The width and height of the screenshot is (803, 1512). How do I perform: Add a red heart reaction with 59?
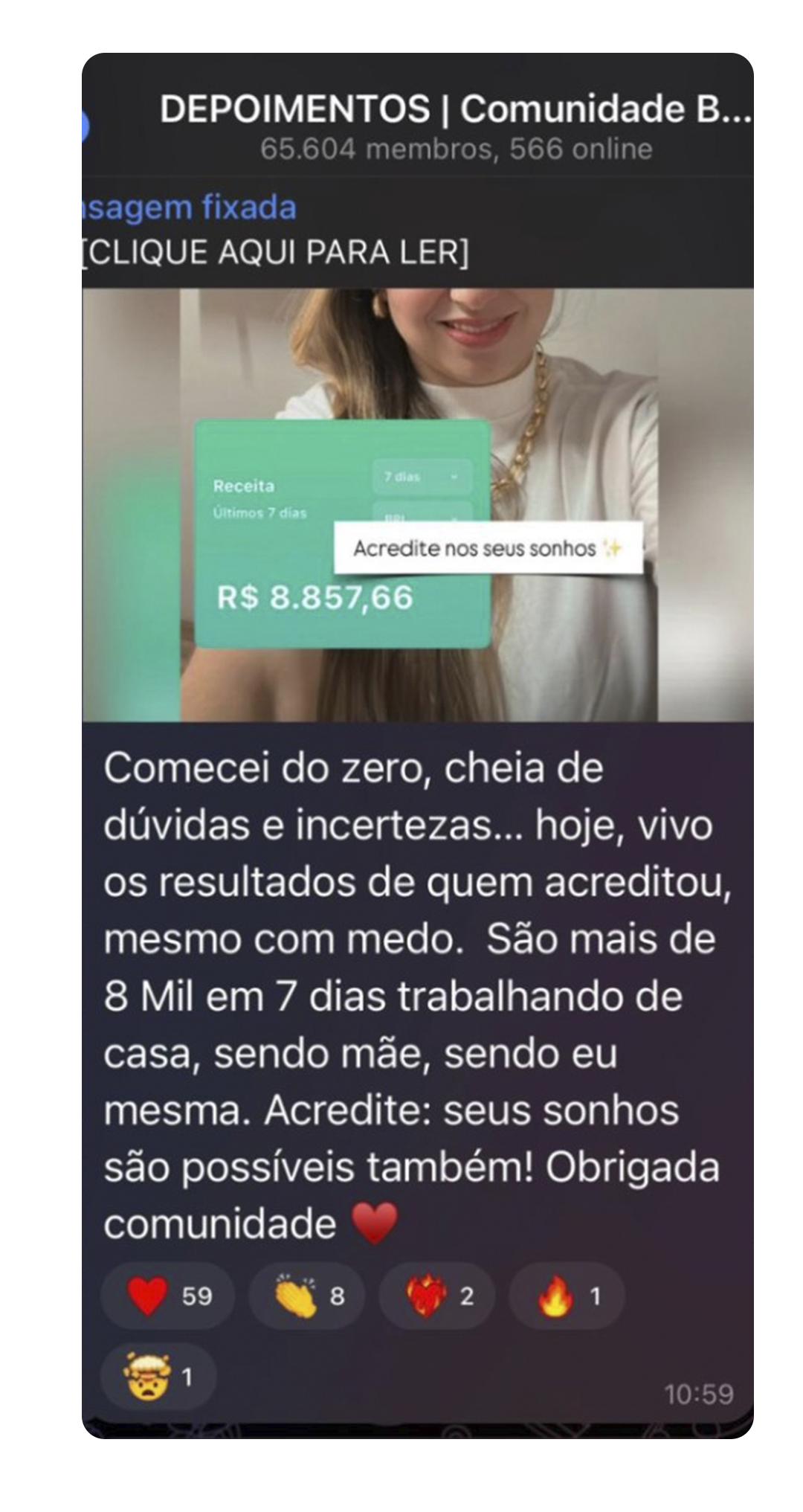point(168,1296)
